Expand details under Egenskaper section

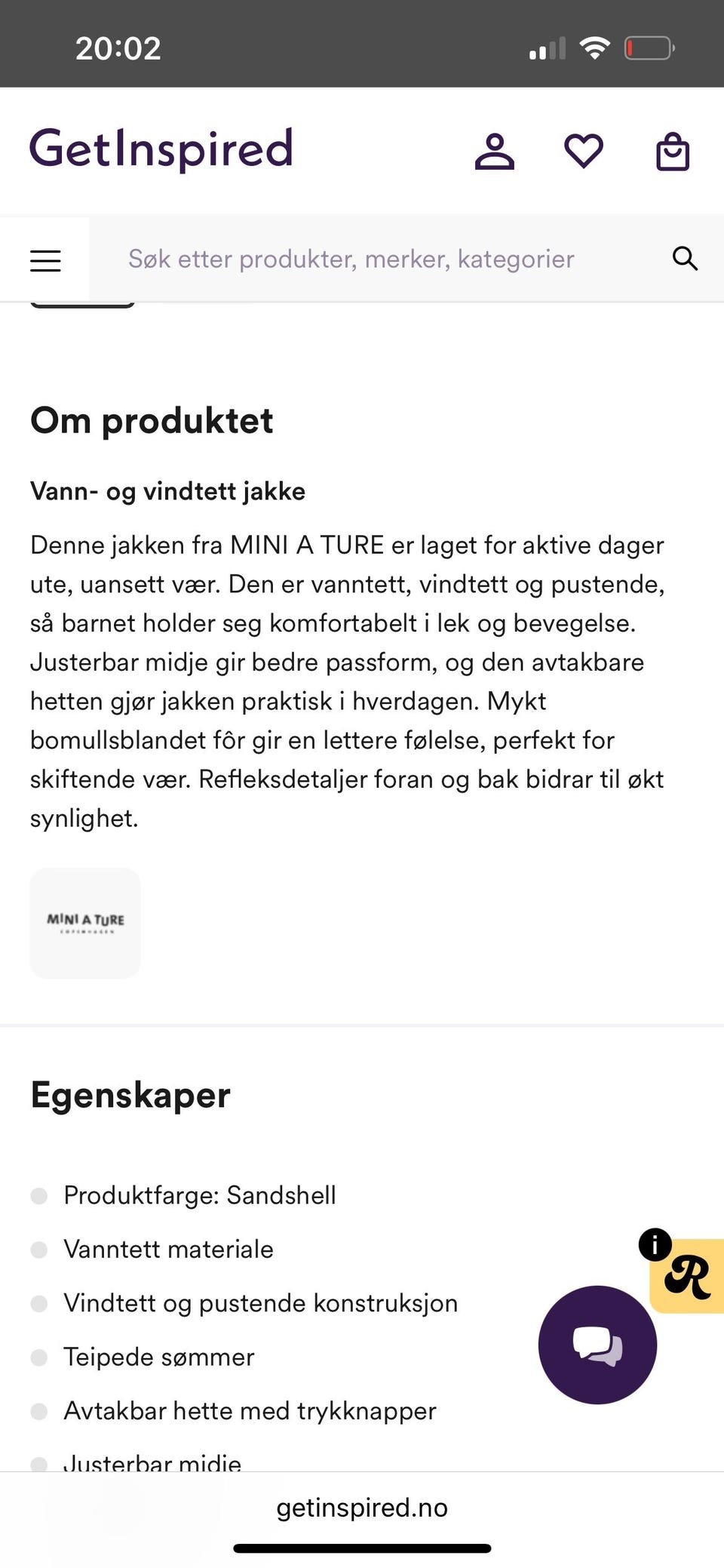coord(130,1095)
